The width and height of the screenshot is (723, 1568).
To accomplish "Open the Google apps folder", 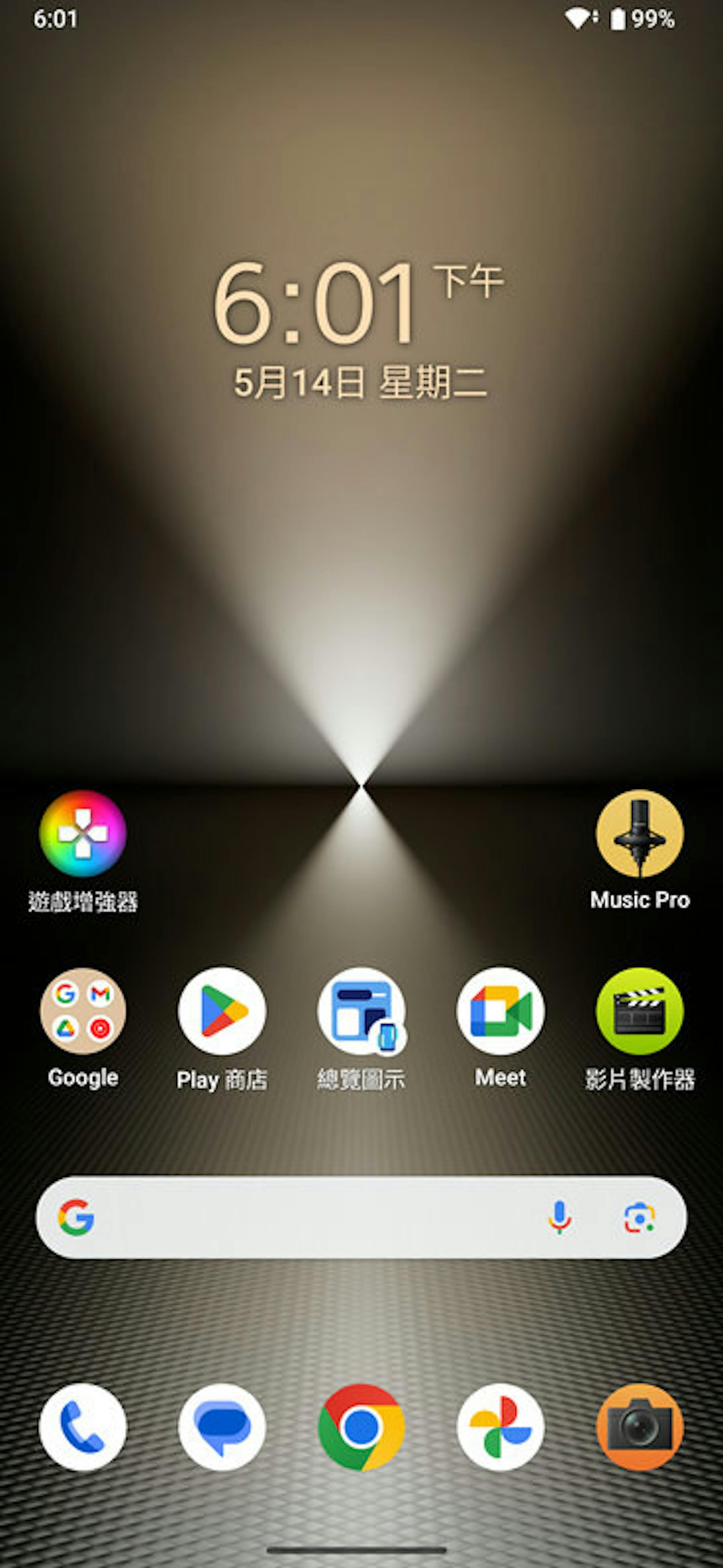I will tap(83, 1011).
